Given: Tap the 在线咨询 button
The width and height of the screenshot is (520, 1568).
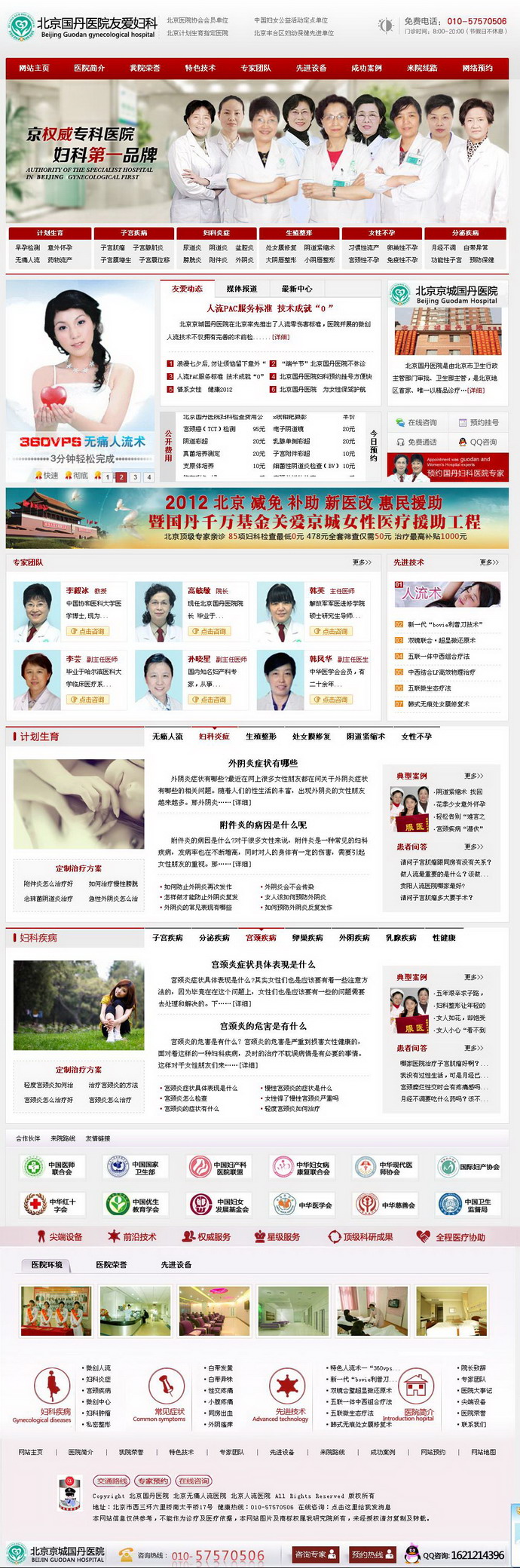Looking at the screenshot, I should [418, 423].
